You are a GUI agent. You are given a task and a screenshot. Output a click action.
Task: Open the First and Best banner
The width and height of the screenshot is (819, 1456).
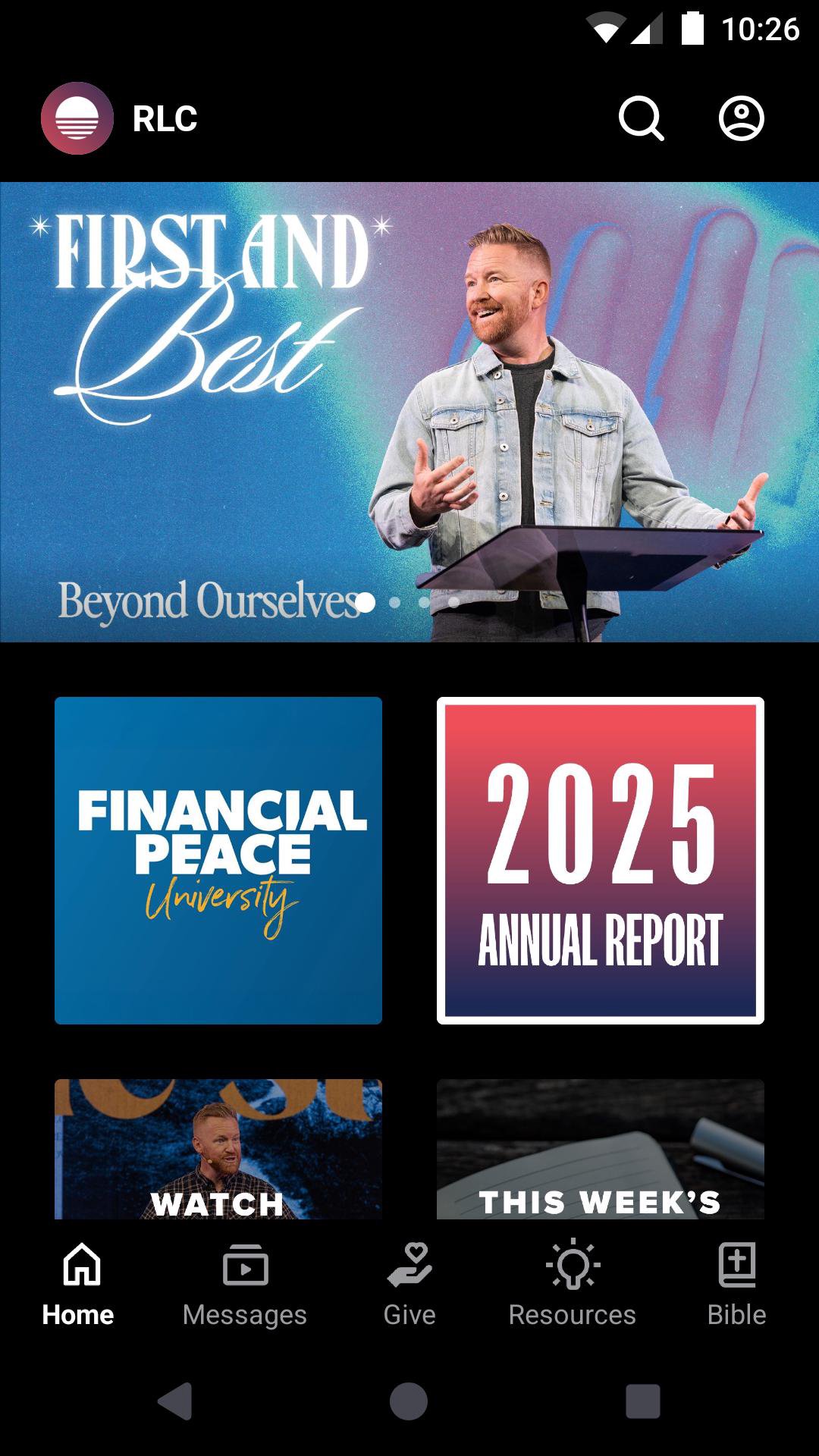point(409,412)
